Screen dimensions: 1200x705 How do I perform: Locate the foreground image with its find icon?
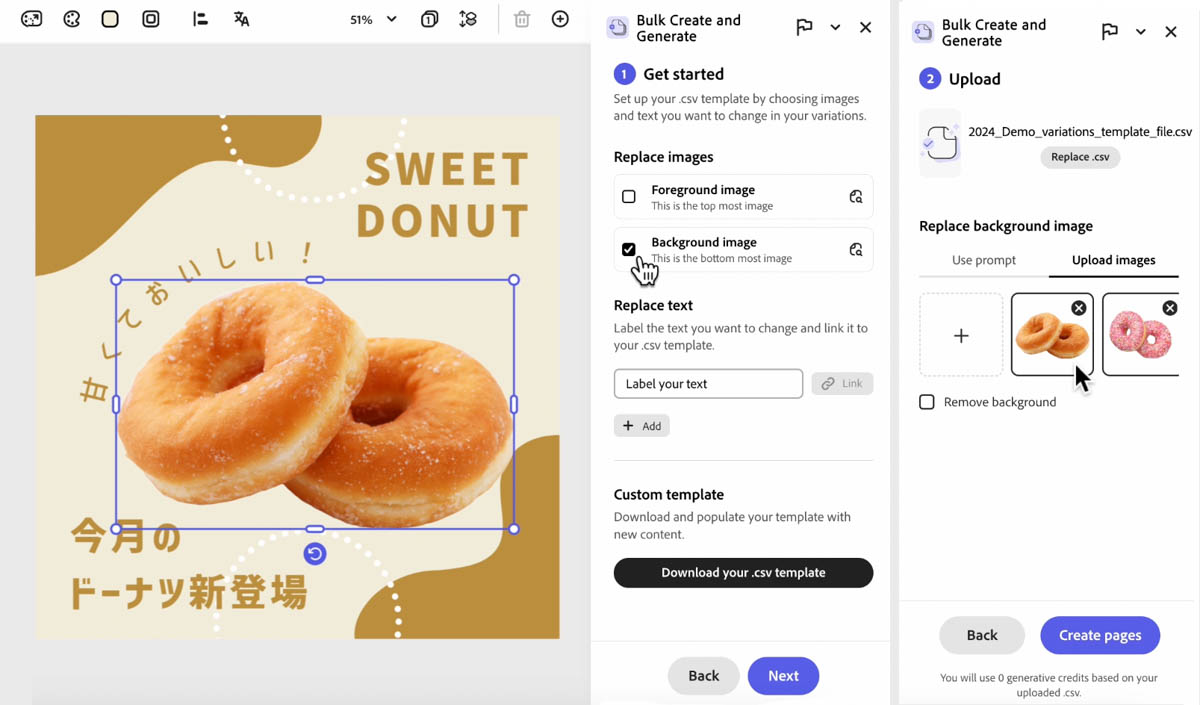click(856, 197)
